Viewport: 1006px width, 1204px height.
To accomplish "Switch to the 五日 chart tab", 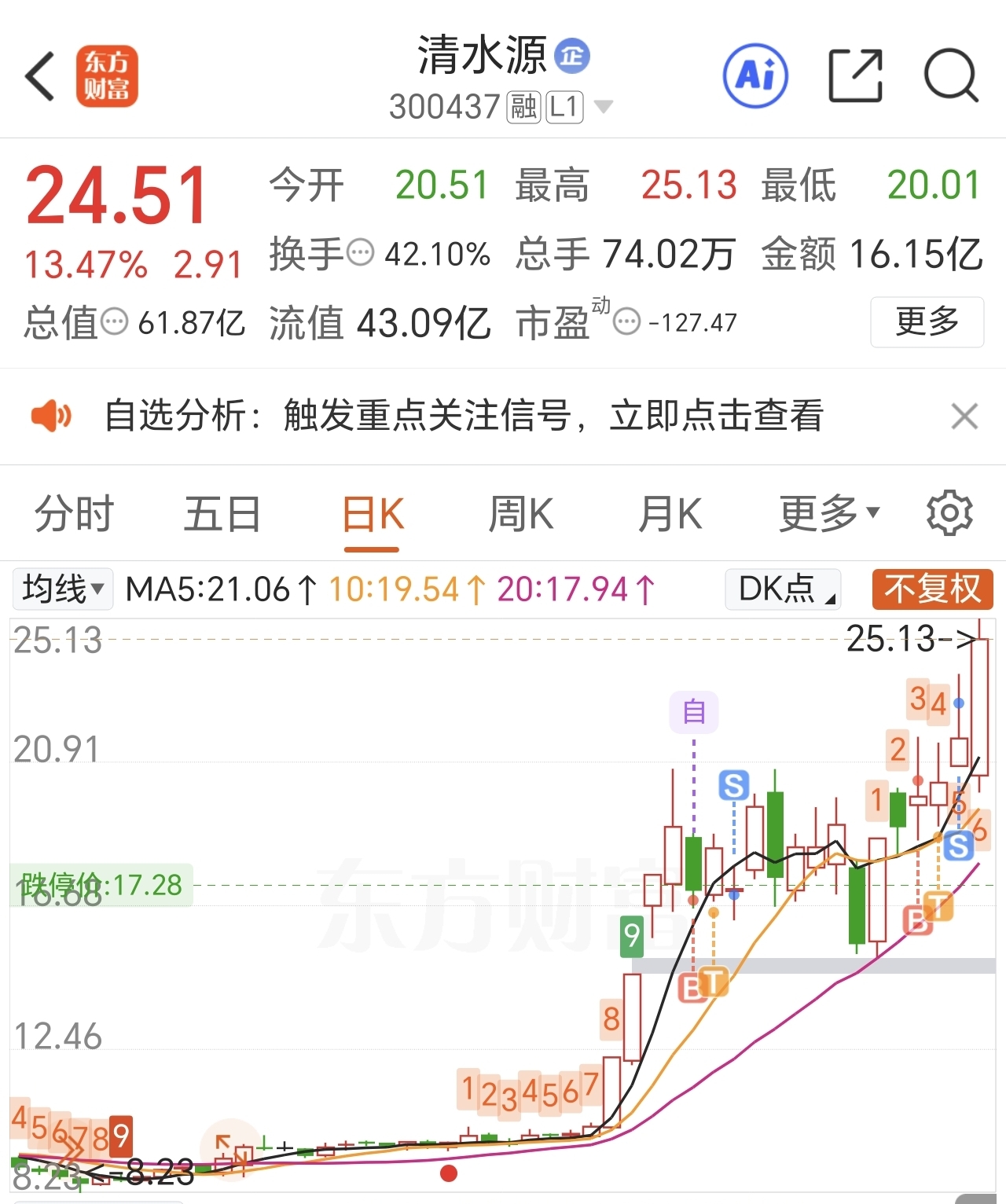I will coord(222,514).
